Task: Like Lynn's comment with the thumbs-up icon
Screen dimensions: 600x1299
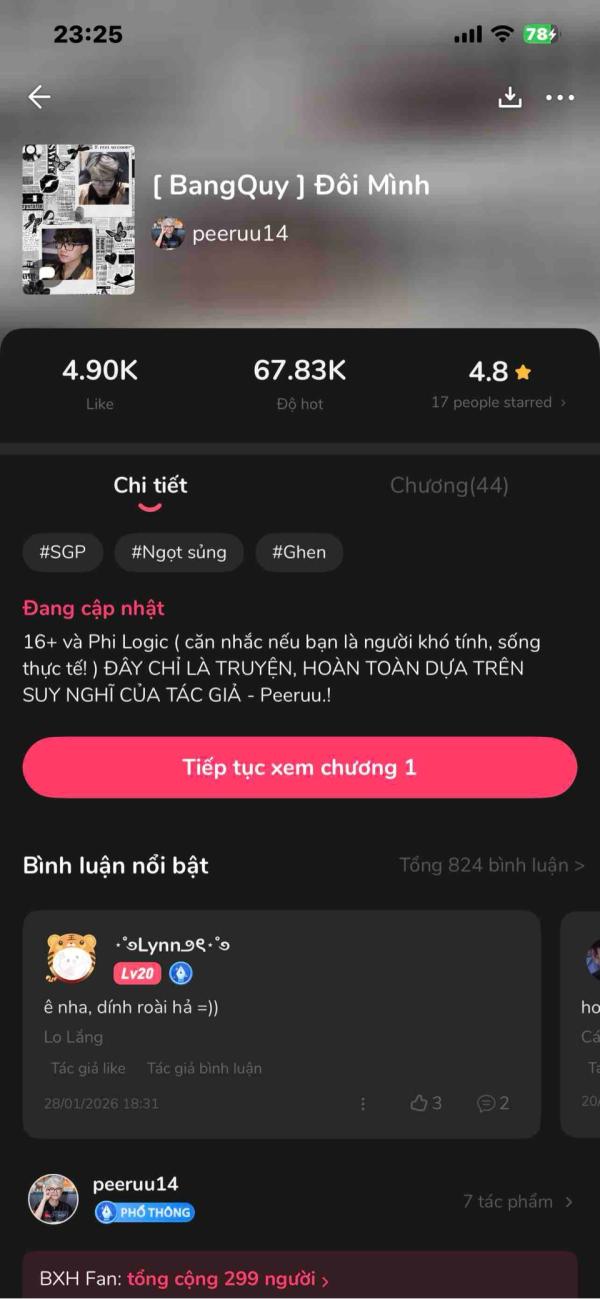Action: point(426,1103)
